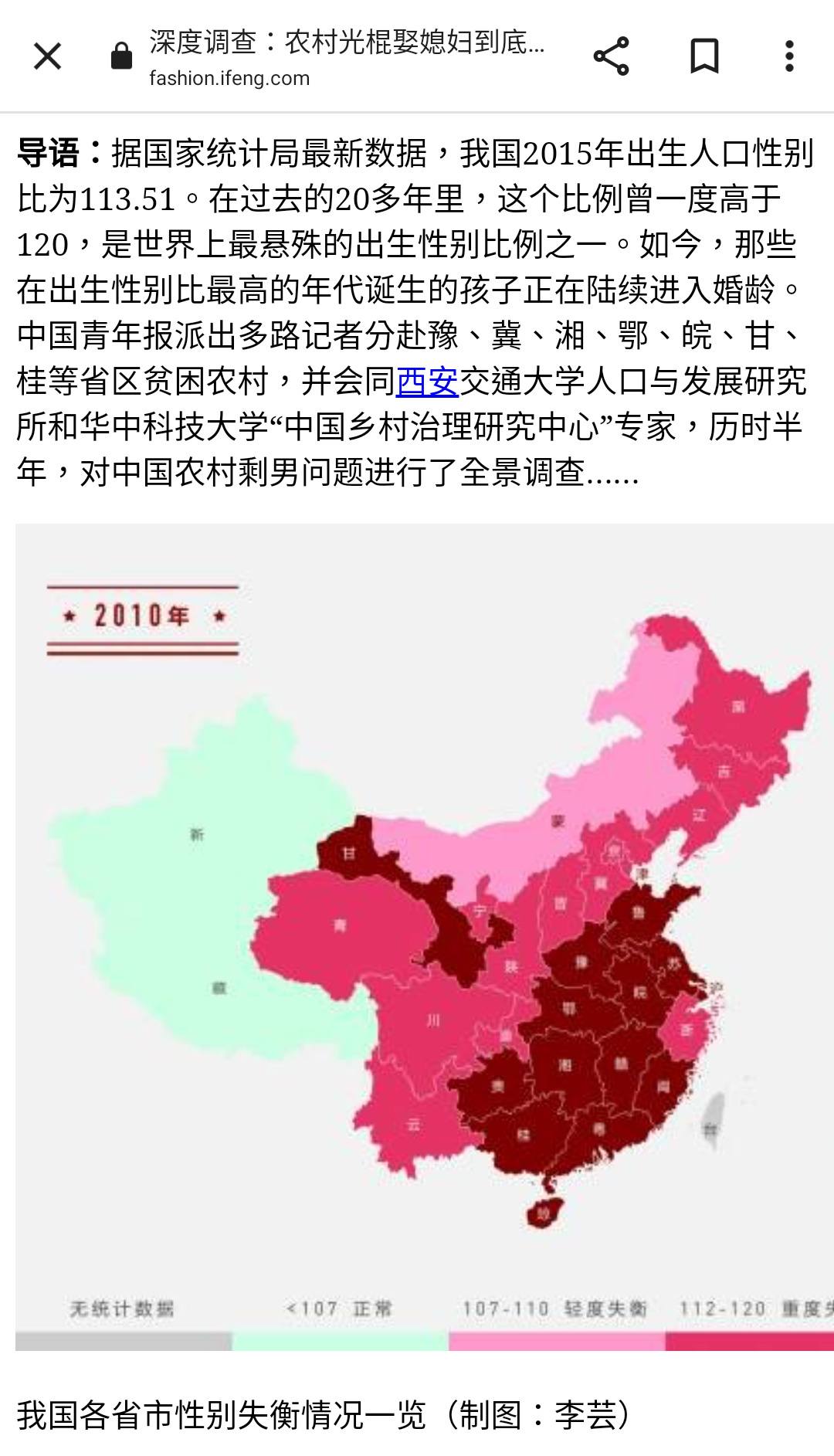Share this article page
Viewport: 834px width, 1456px height.
tap(611, 56)
